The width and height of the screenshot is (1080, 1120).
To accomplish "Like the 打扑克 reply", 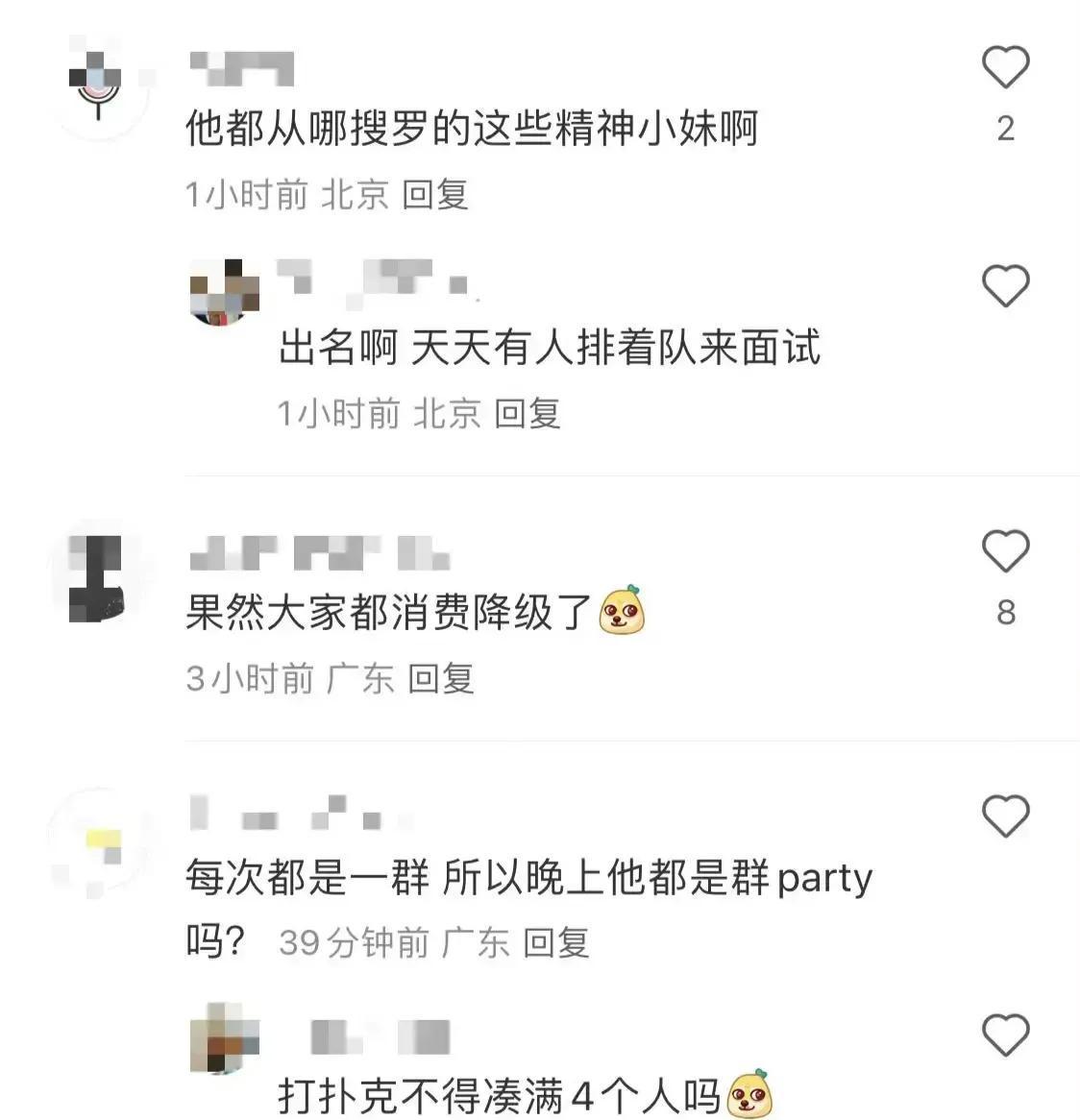I will (x=1006, y=1035).
